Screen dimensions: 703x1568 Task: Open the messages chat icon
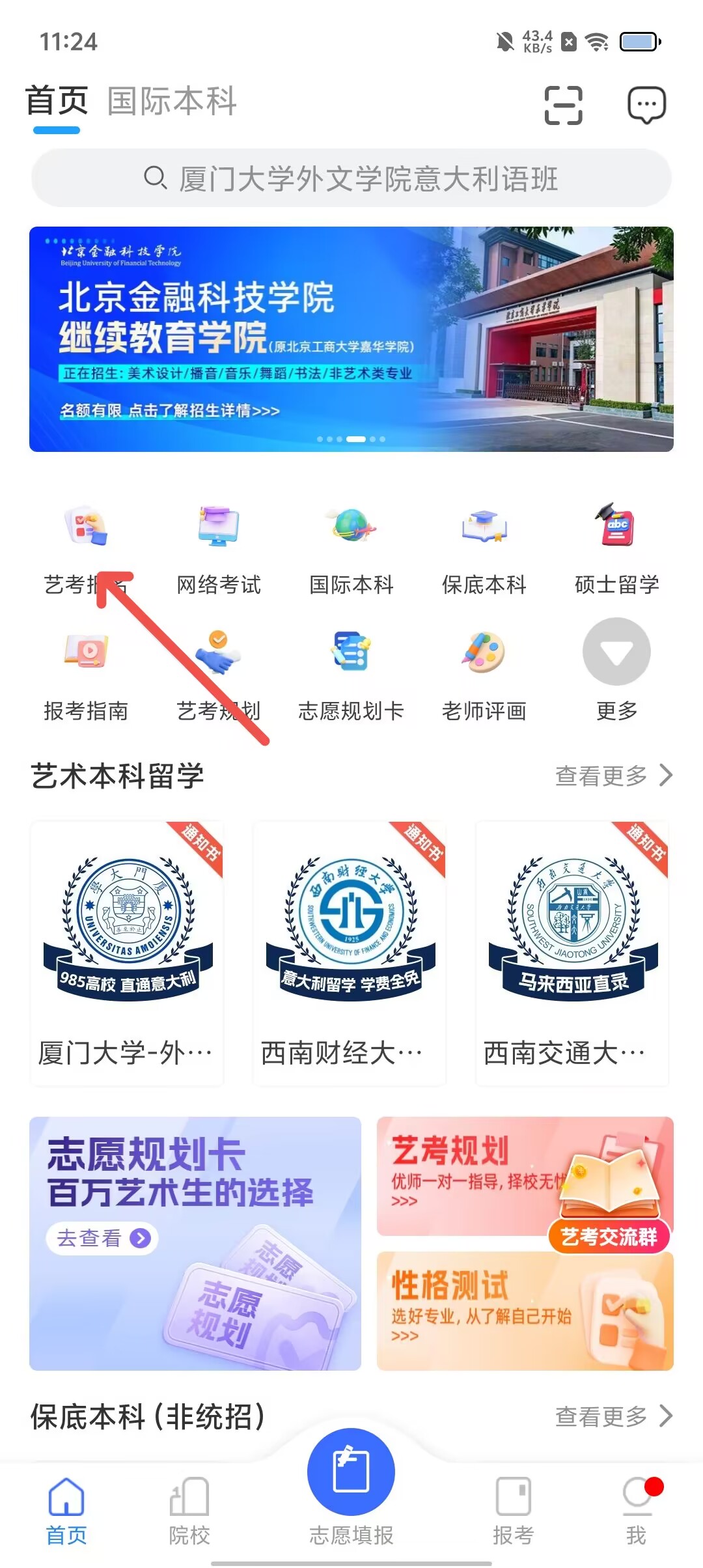pos(646,105)
